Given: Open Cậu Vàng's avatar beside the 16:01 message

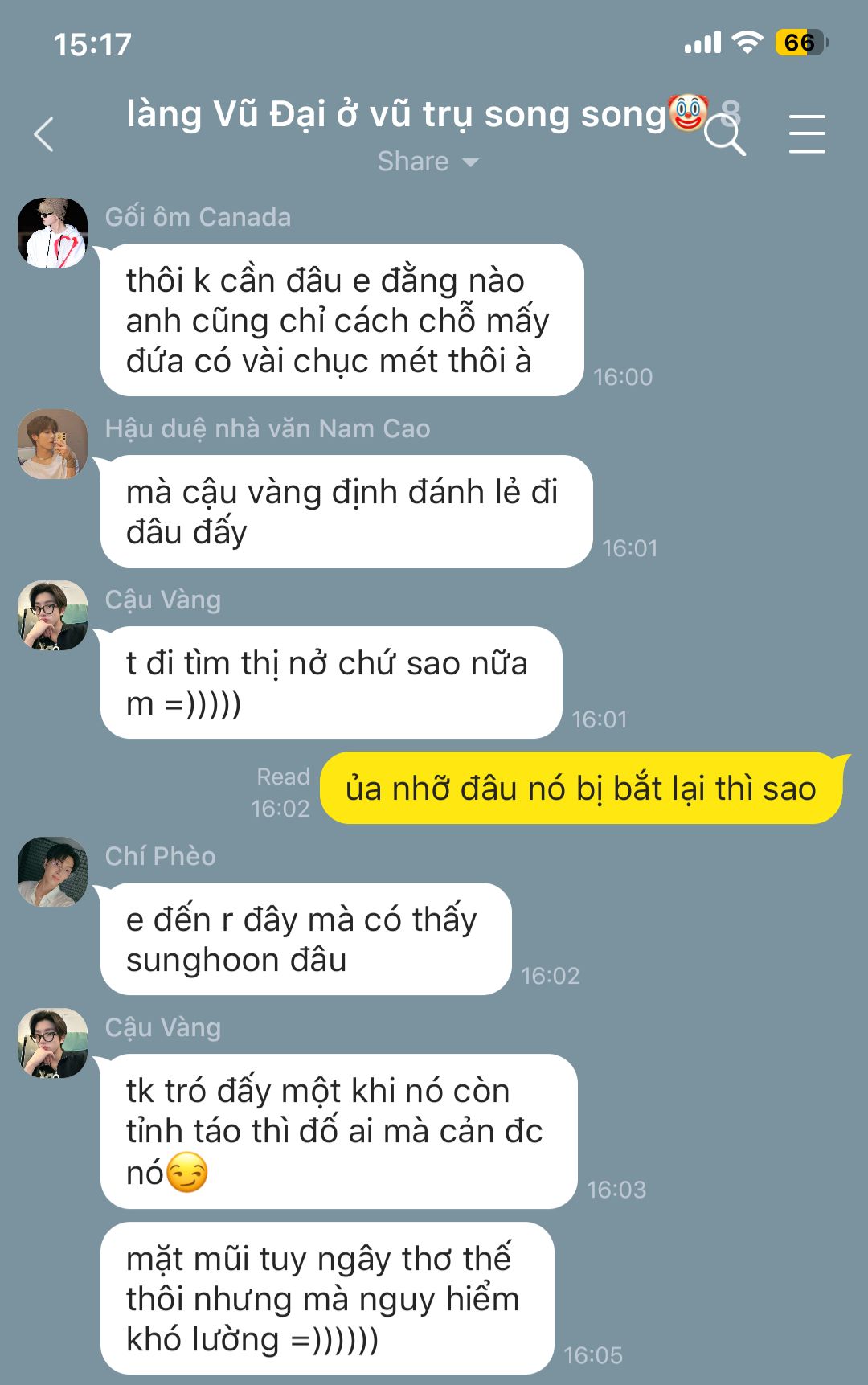Looking at the screenshot, I should point(53,616).
